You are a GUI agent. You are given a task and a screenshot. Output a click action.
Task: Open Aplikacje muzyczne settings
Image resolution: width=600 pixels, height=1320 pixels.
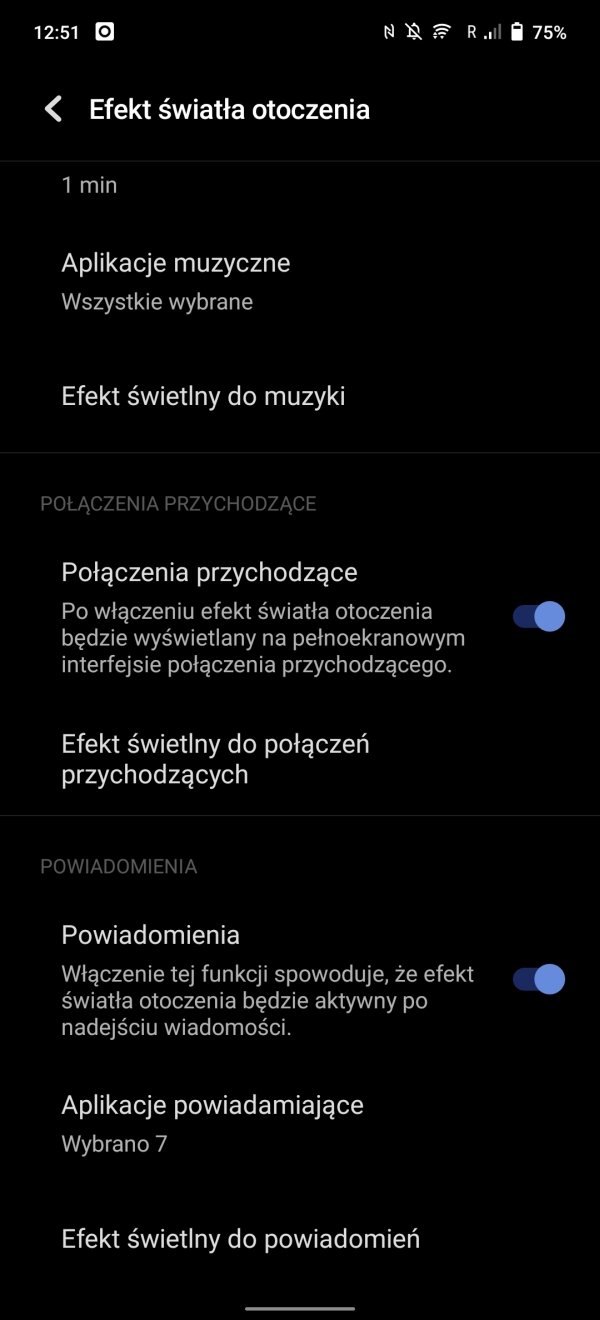click(x=300, y=281)
